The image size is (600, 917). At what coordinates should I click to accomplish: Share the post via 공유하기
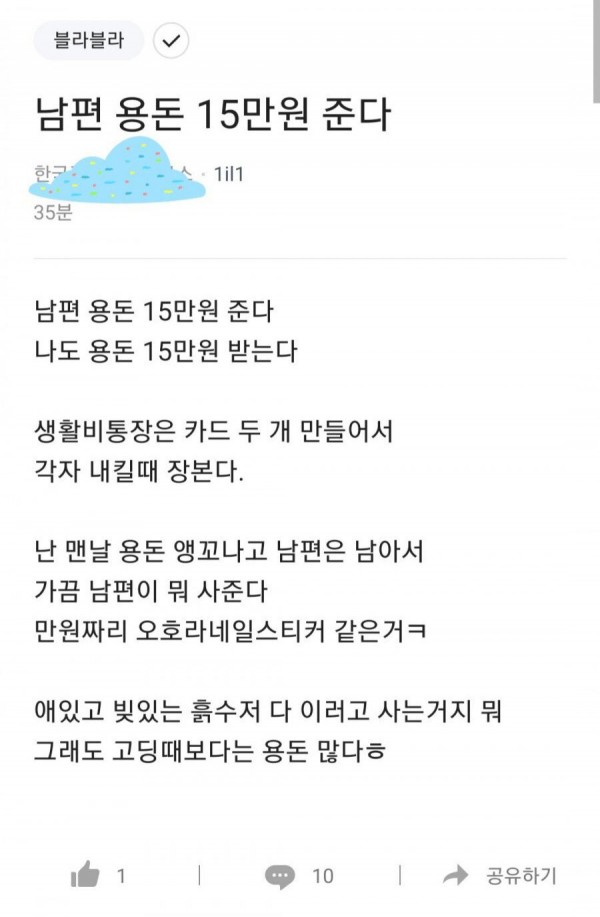pyautogui.click(x=501, y=875)
